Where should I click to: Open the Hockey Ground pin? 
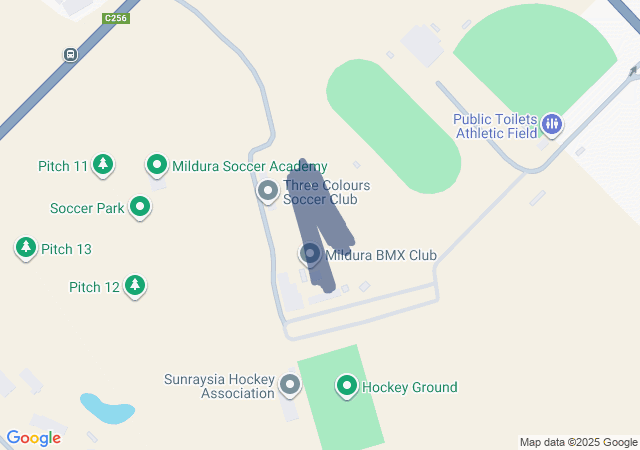(347, 385)
